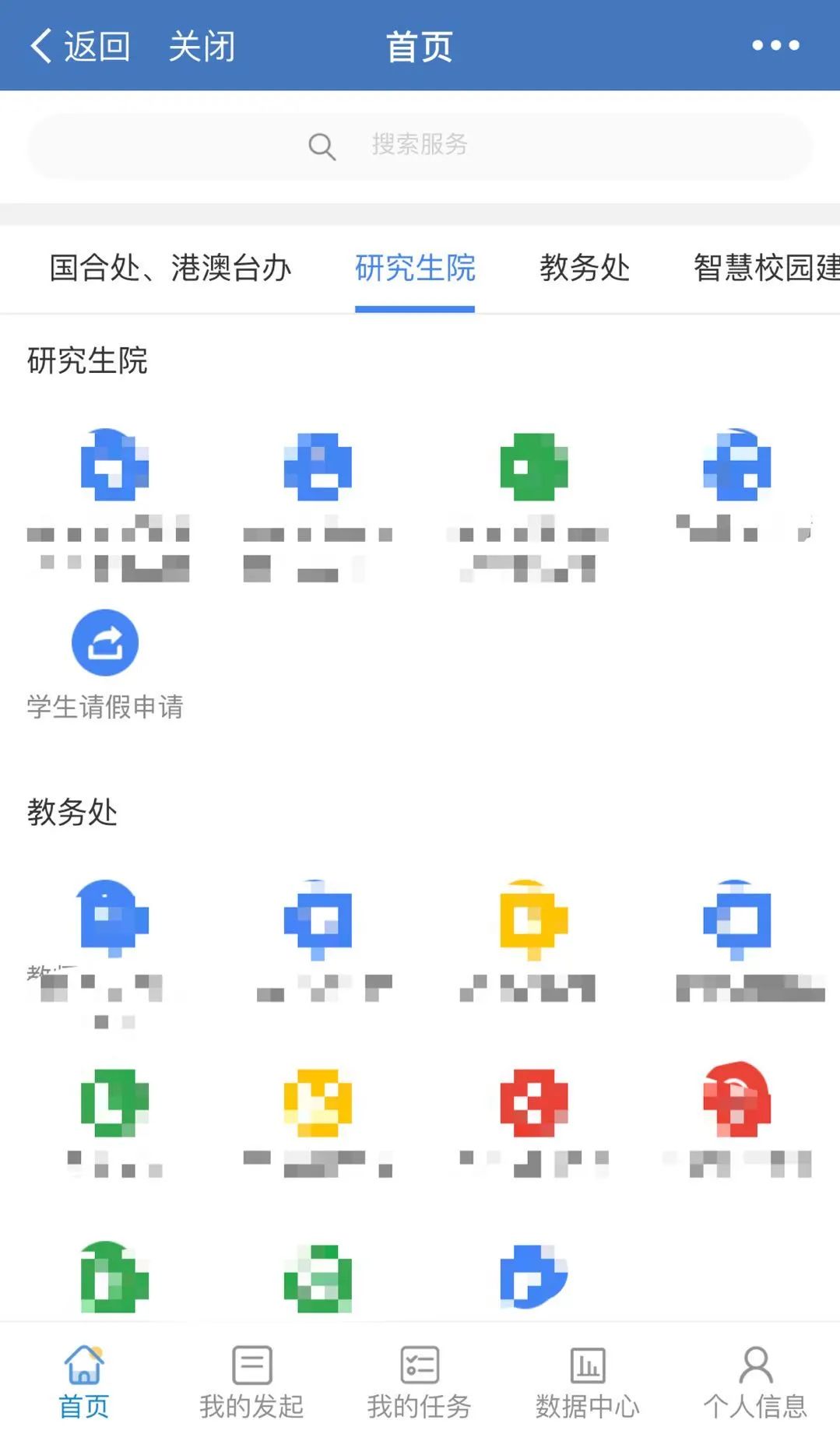Image resolution: width=840 pixels, height=1455 pixels.
Task: Go back using the 返回 arrow
Action: pyautogui.click(x=79, y=47)
